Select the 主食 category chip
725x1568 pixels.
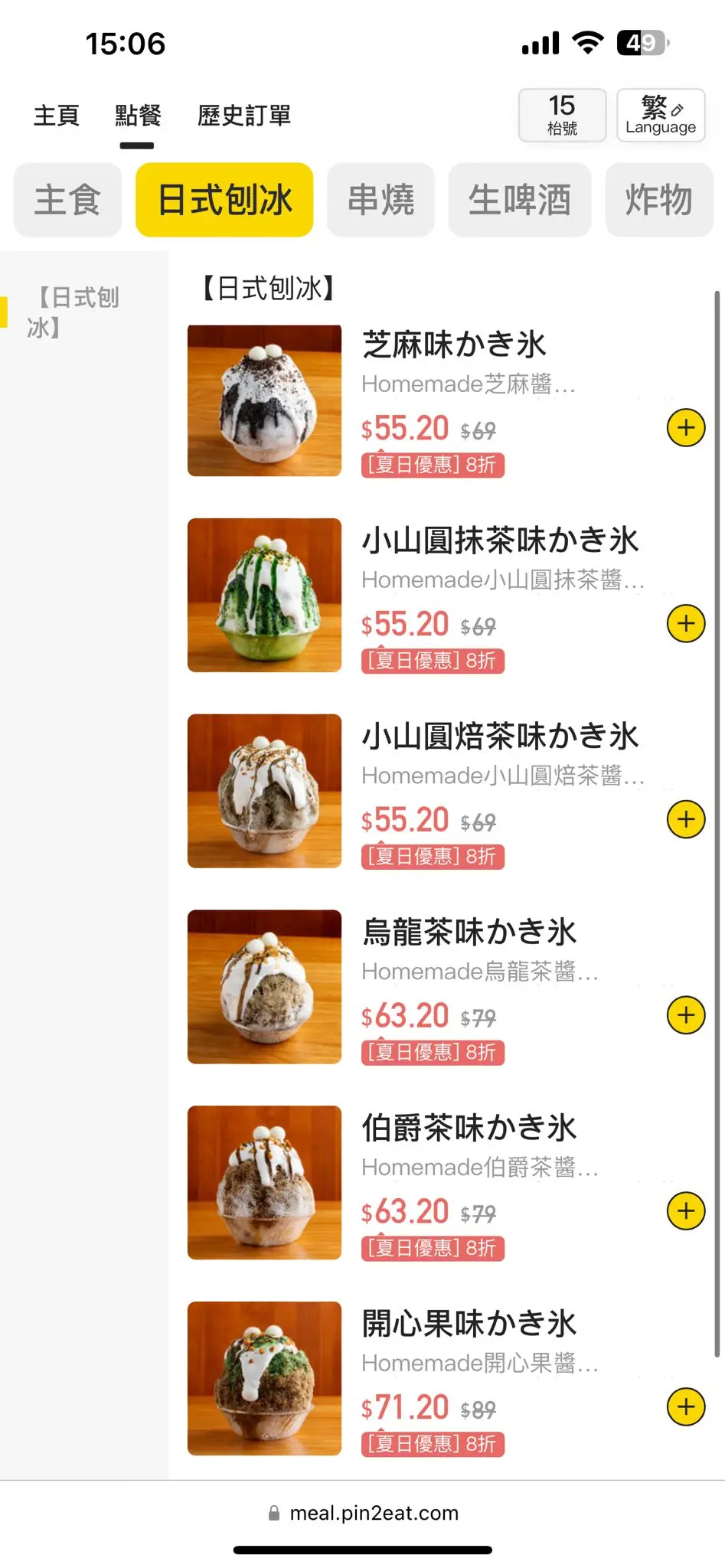[67, 200]
